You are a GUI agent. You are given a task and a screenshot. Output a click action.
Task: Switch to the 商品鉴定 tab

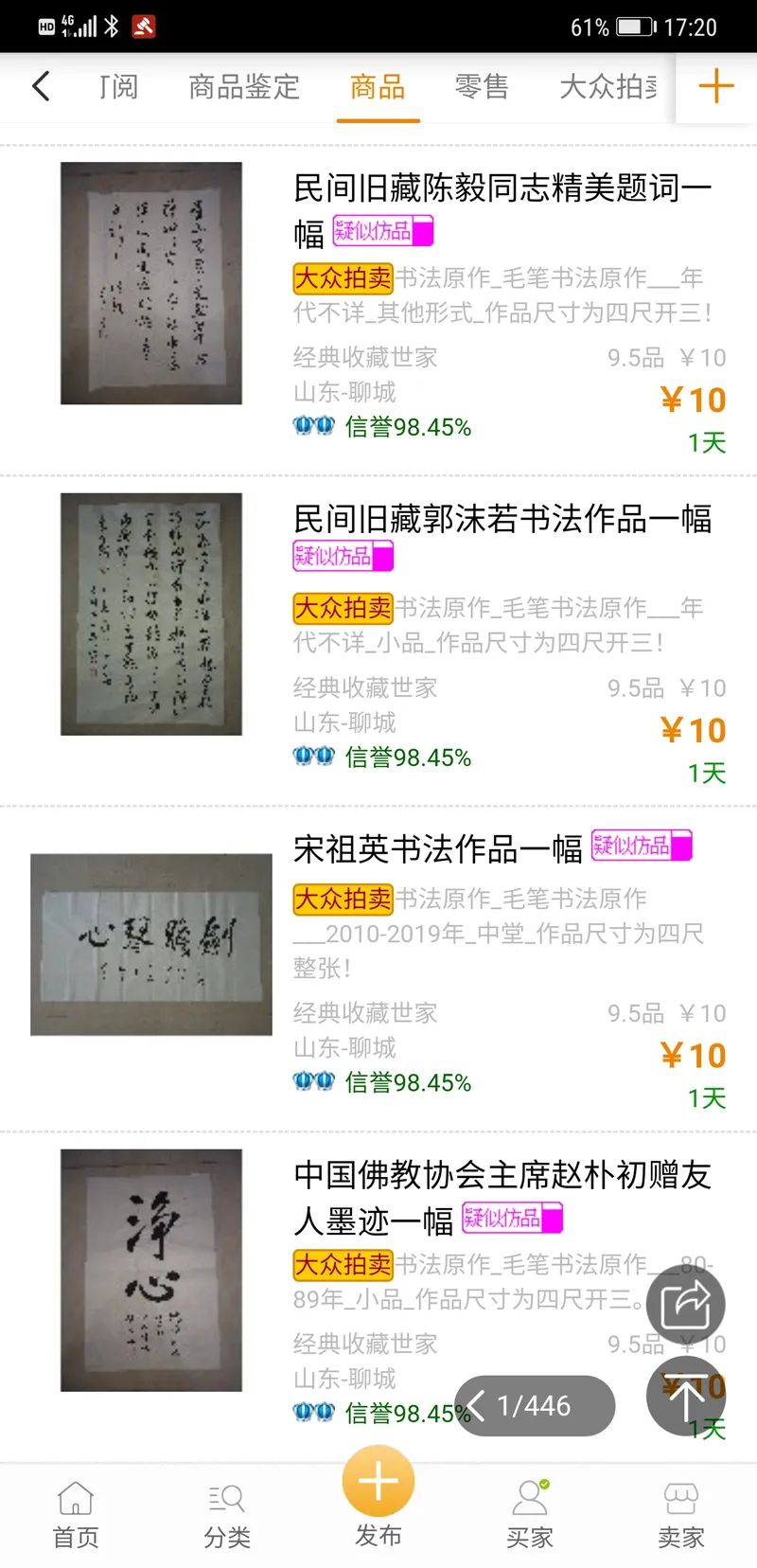pos(244,87)
